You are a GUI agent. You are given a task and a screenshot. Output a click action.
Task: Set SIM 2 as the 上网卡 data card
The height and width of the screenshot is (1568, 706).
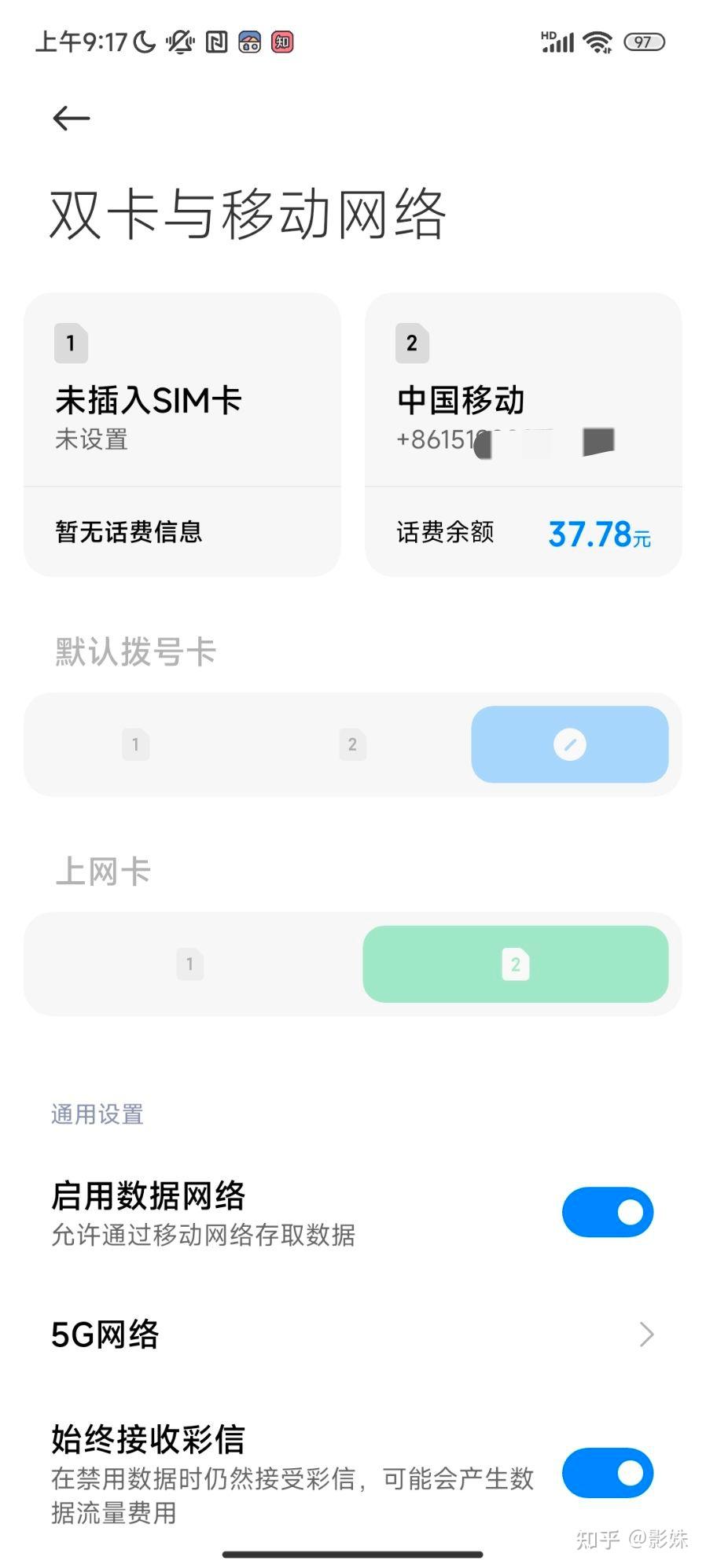coord(515,964)
